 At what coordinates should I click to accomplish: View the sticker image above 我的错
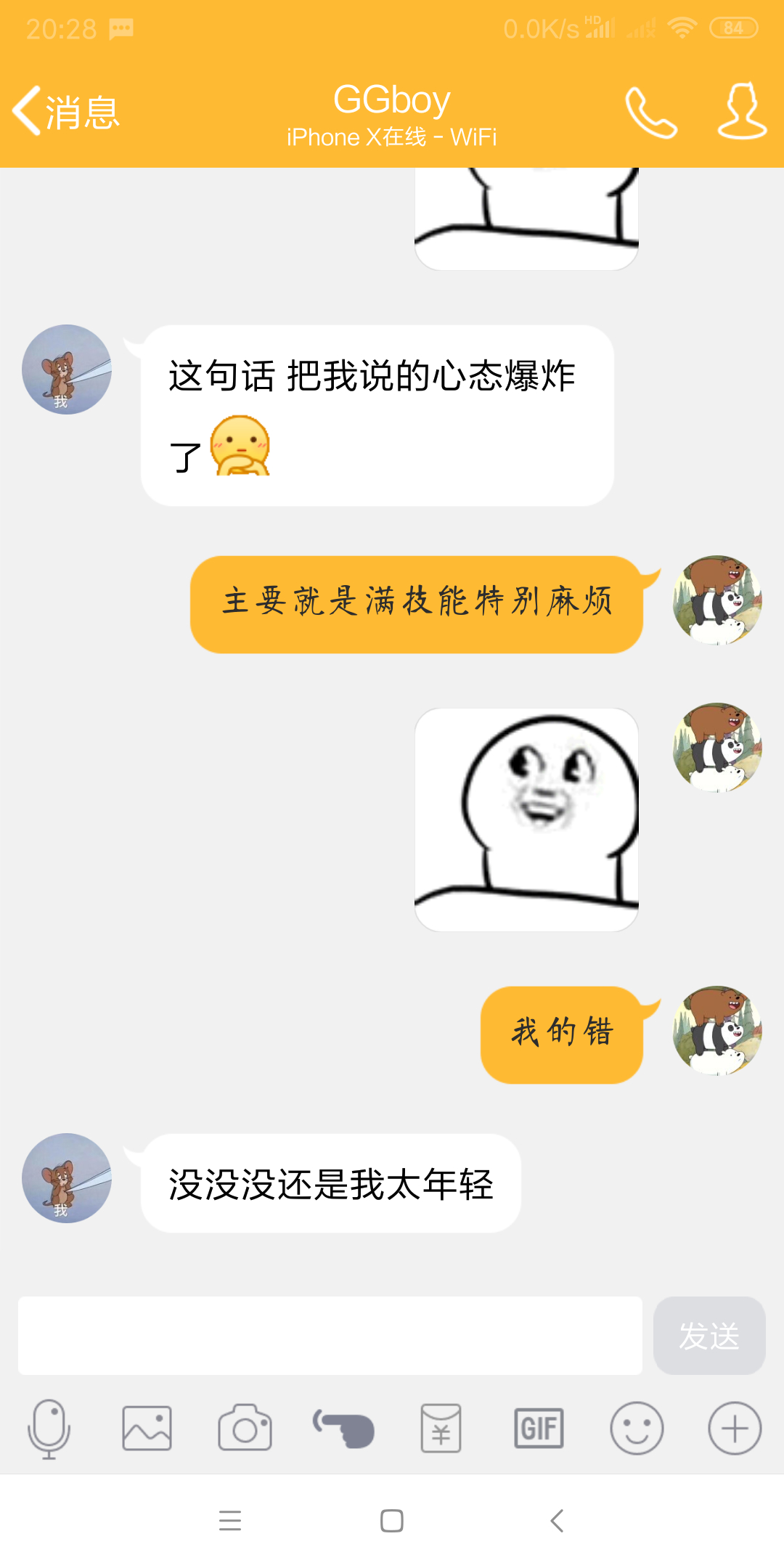(526, 820)
